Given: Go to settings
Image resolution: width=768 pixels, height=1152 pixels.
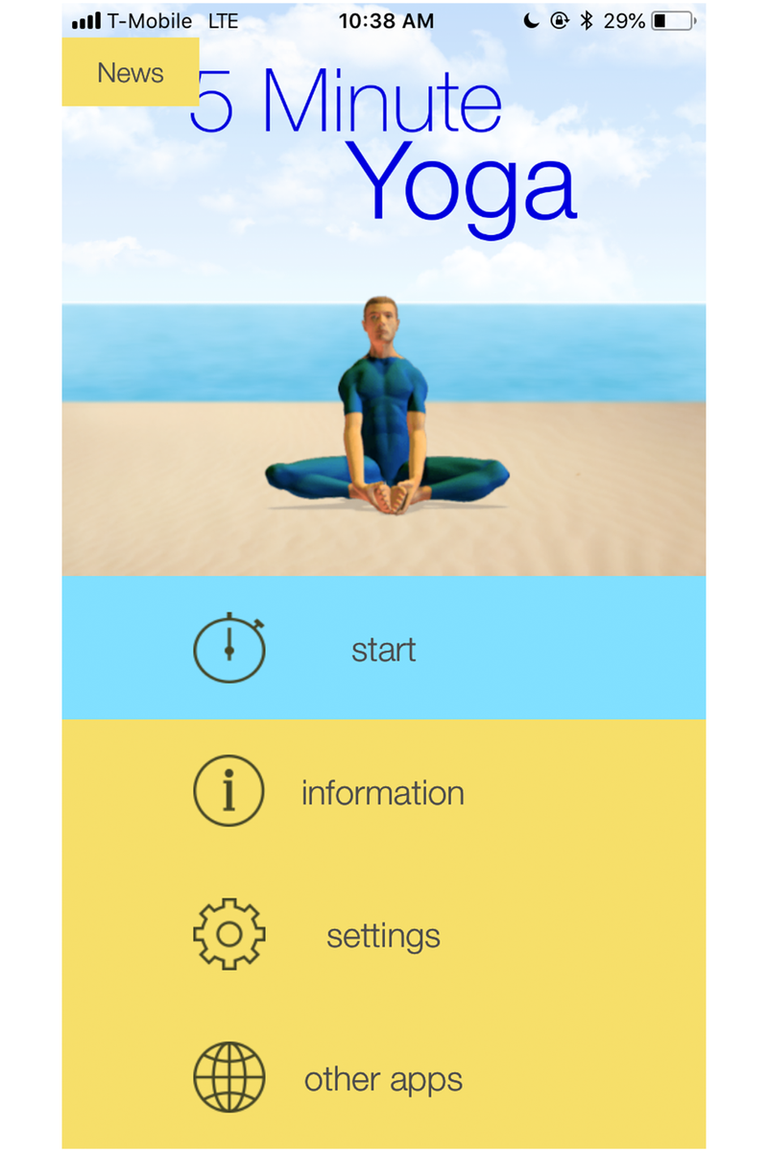Looking at the screenshot, I should tap(382, 936).
